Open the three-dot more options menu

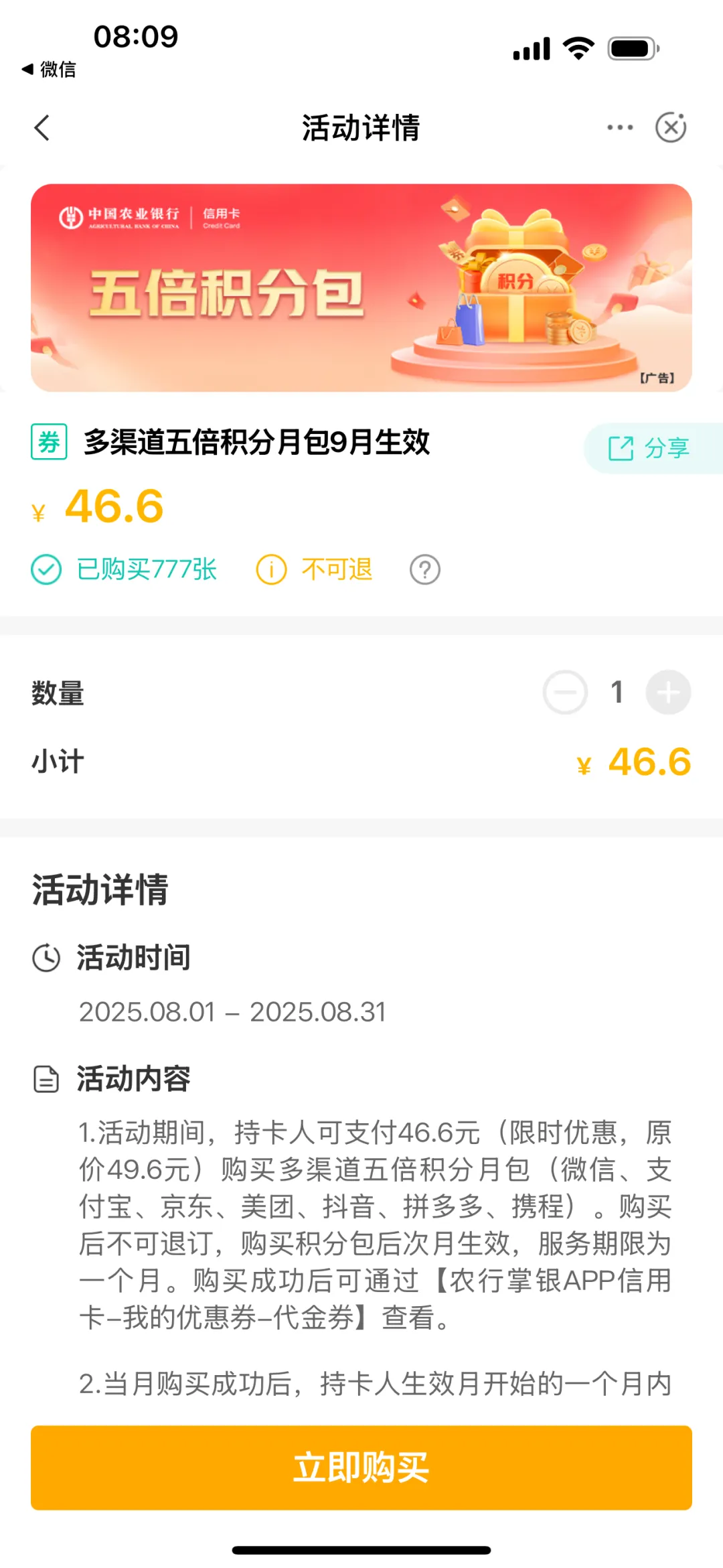[x=619, y=127]
